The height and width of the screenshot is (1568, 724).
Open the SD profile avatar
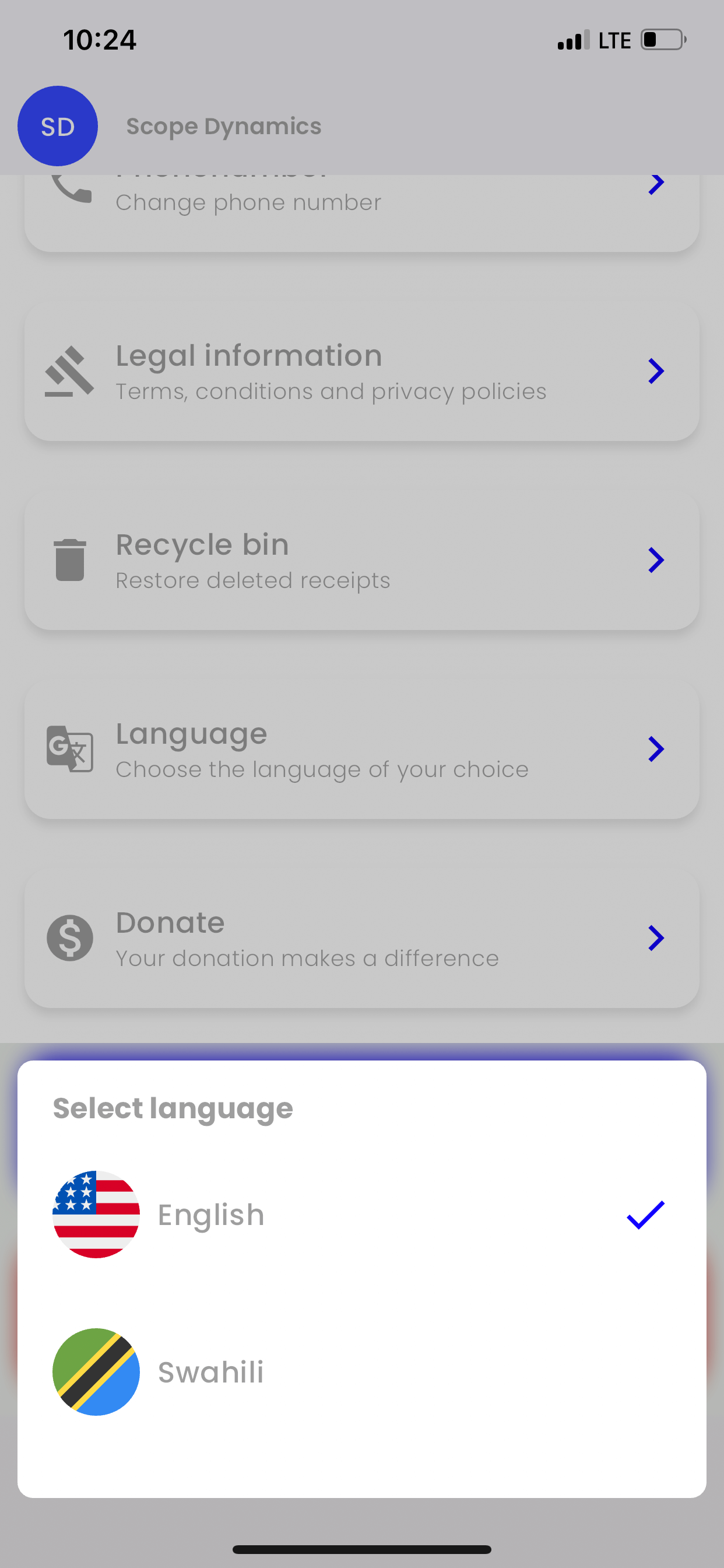coord(58,126)
